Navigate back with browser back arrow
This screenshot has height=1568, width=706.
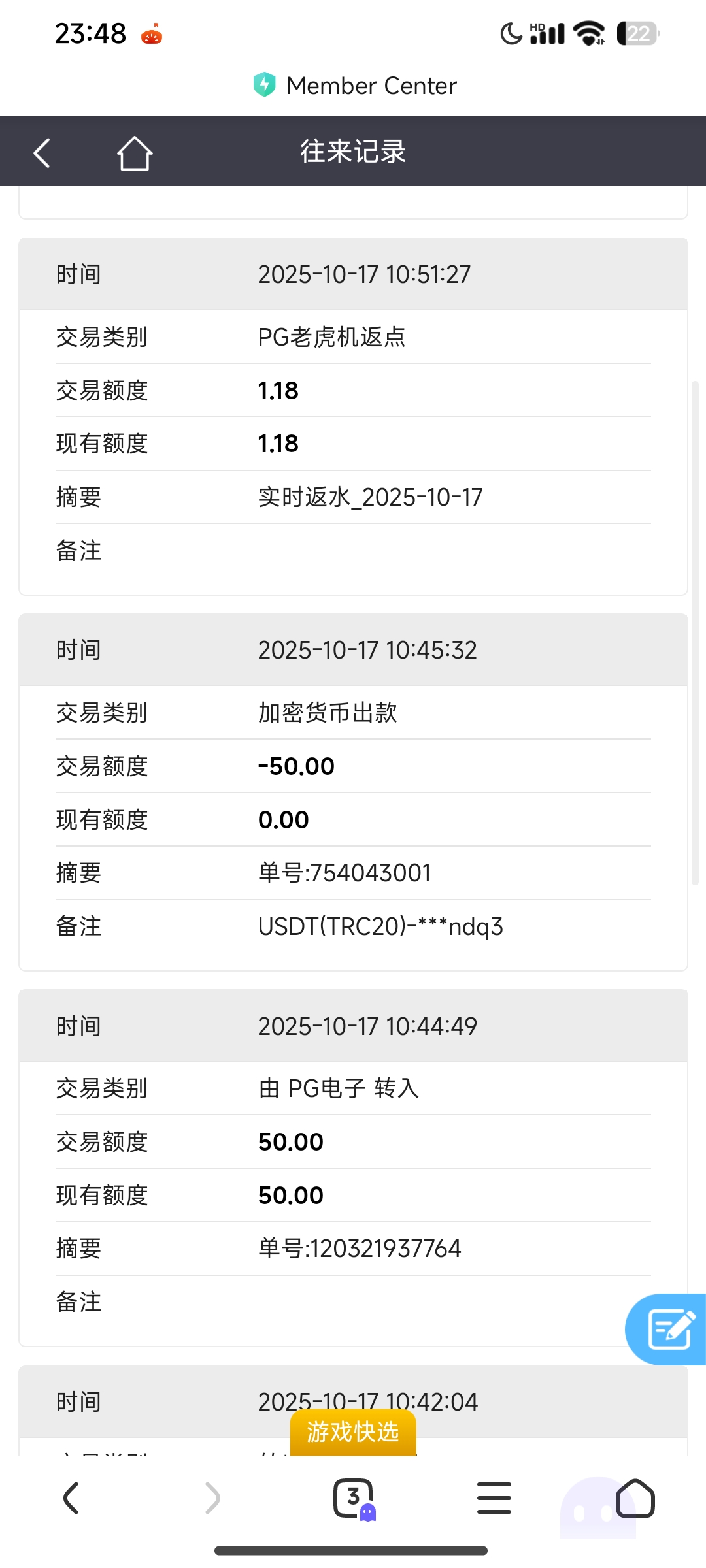[71, 1498]
